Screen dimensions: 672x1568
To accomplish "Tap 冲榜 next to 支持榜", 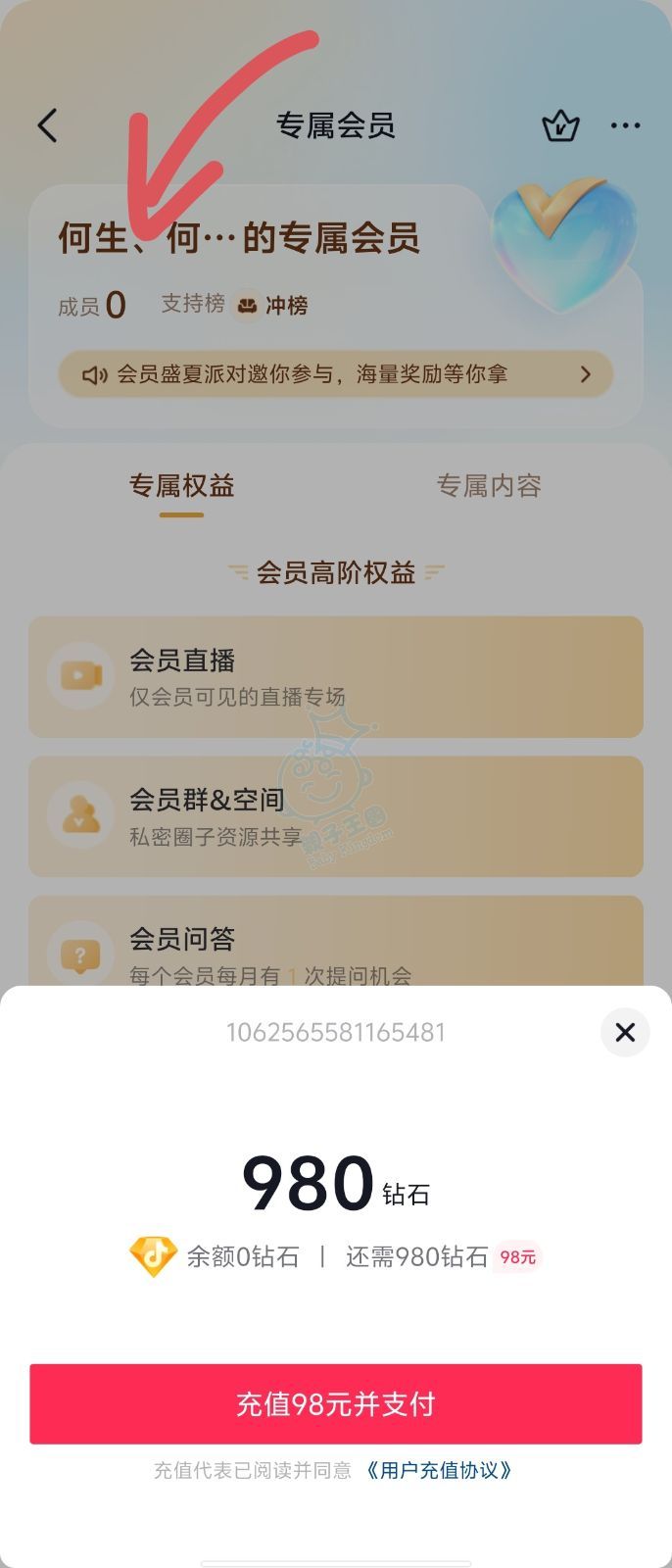I will 273,306.
